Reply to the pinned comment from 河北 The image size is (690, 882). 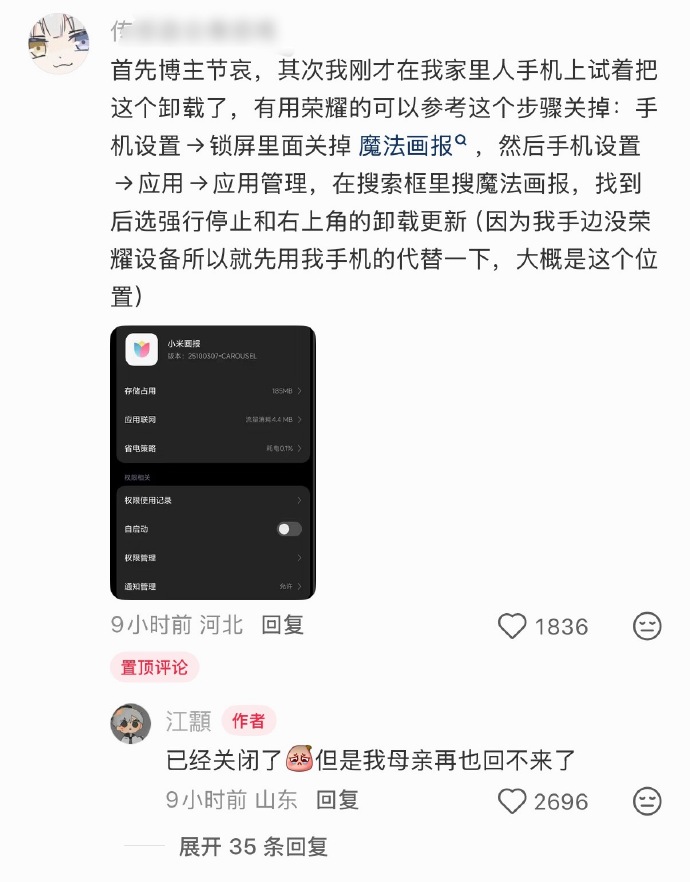[282, 626]
